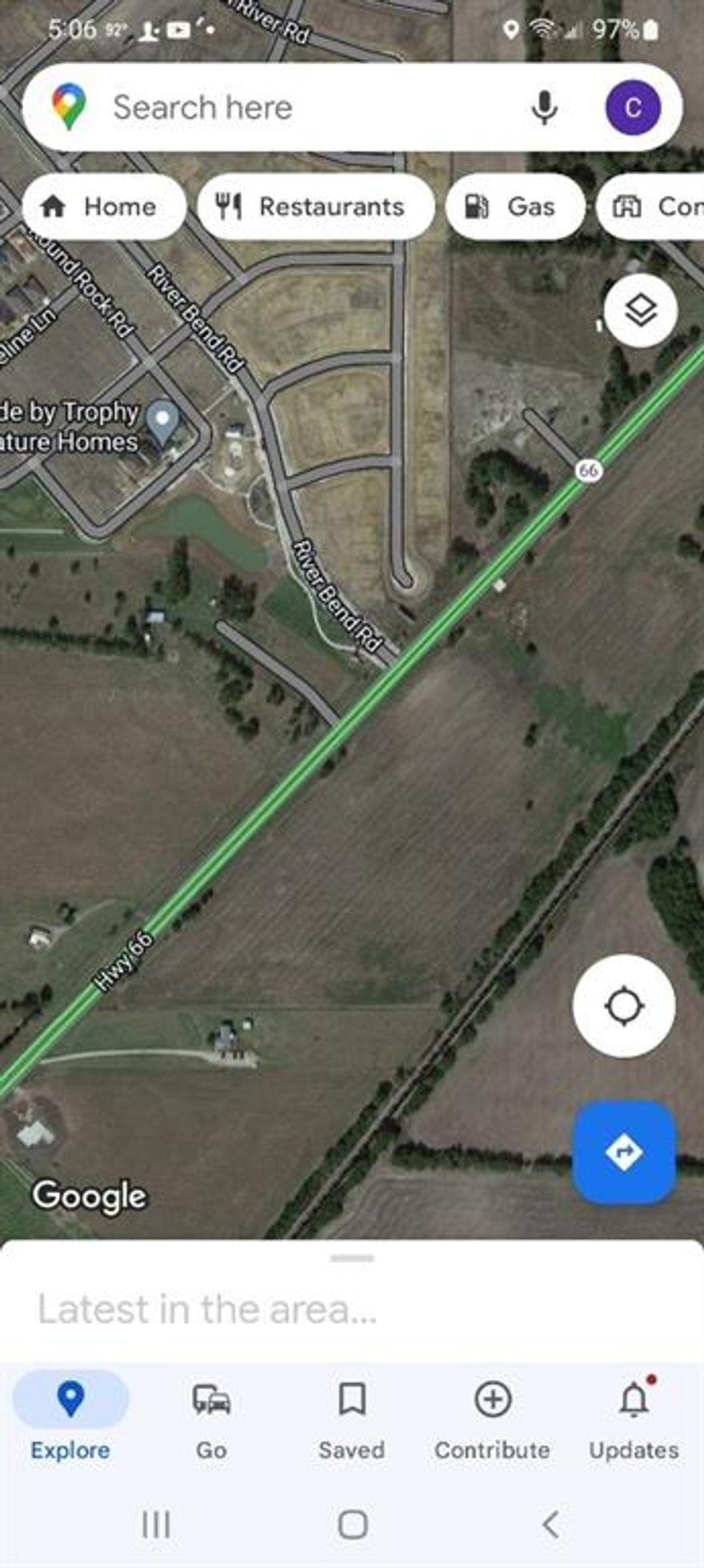
Task: Switch to the Go tab
Action: (211, 1418)
